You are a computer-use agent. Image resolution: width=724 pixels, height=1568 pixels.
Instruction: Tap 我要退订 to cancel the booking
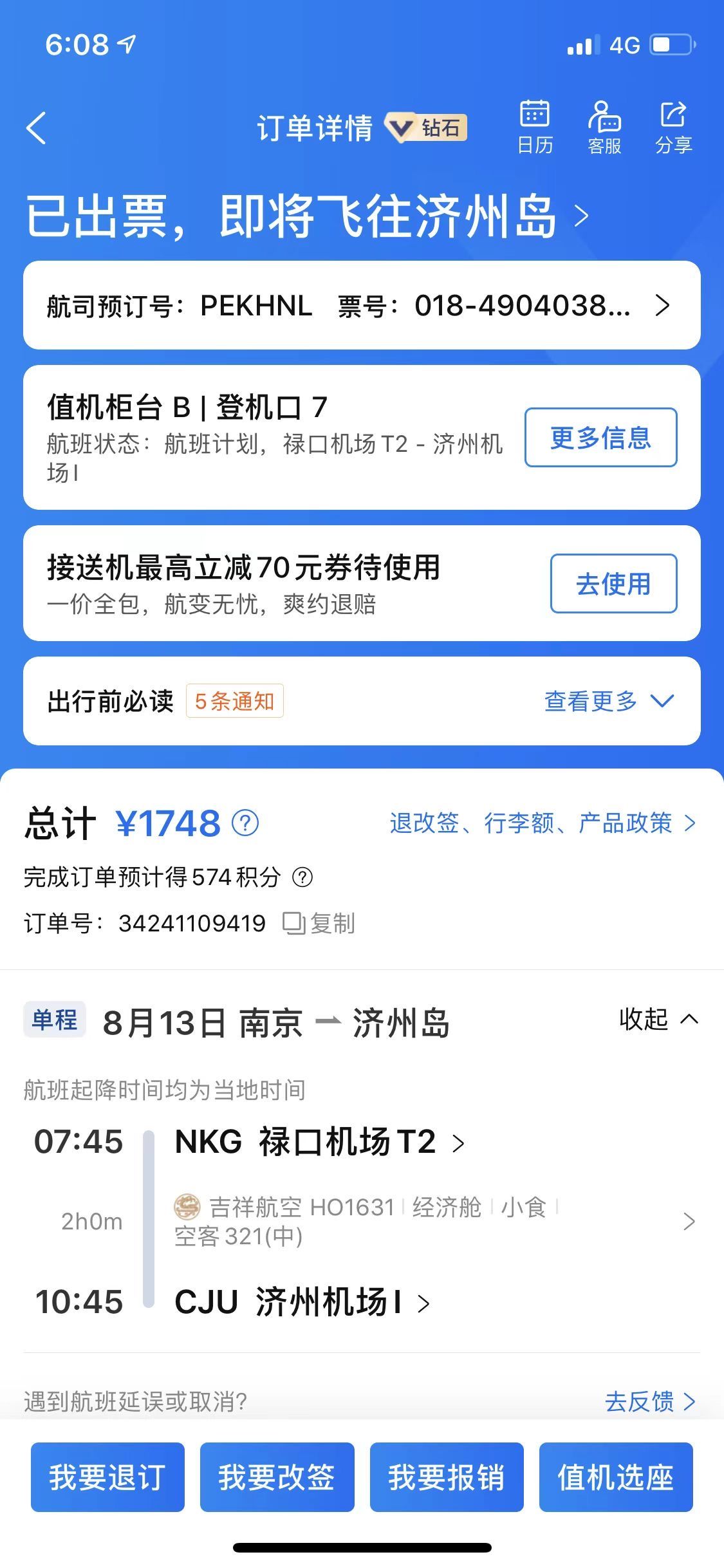pos(107,1477)
